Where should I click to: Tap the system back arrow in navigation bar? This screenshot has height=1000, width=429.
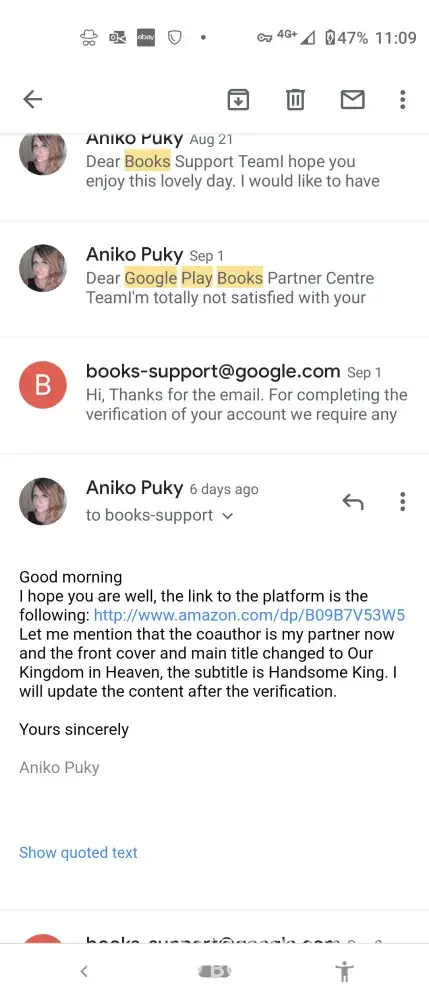point(84,971)
